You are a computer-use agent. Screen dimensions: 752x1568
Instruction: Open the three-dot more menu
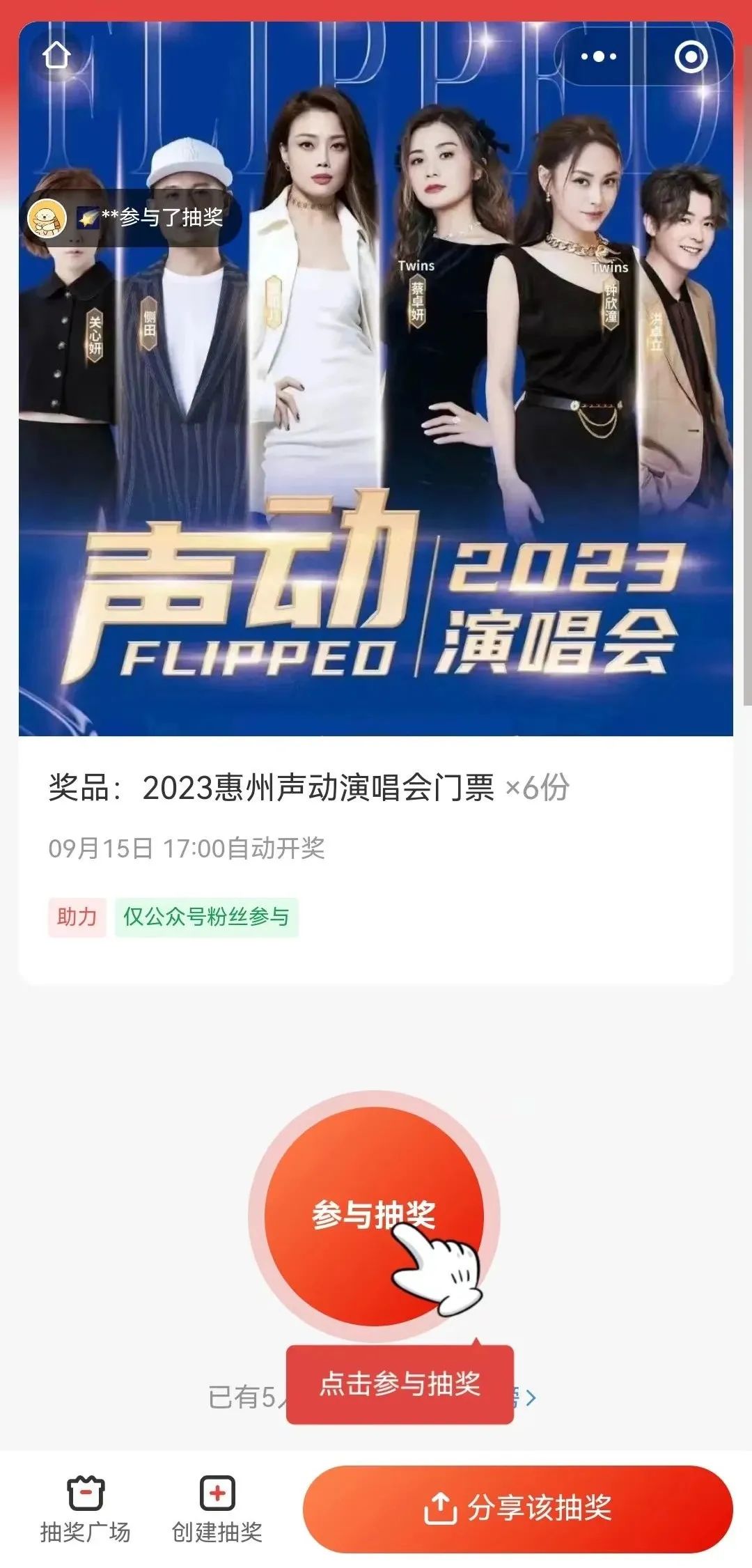pos(599,57)
